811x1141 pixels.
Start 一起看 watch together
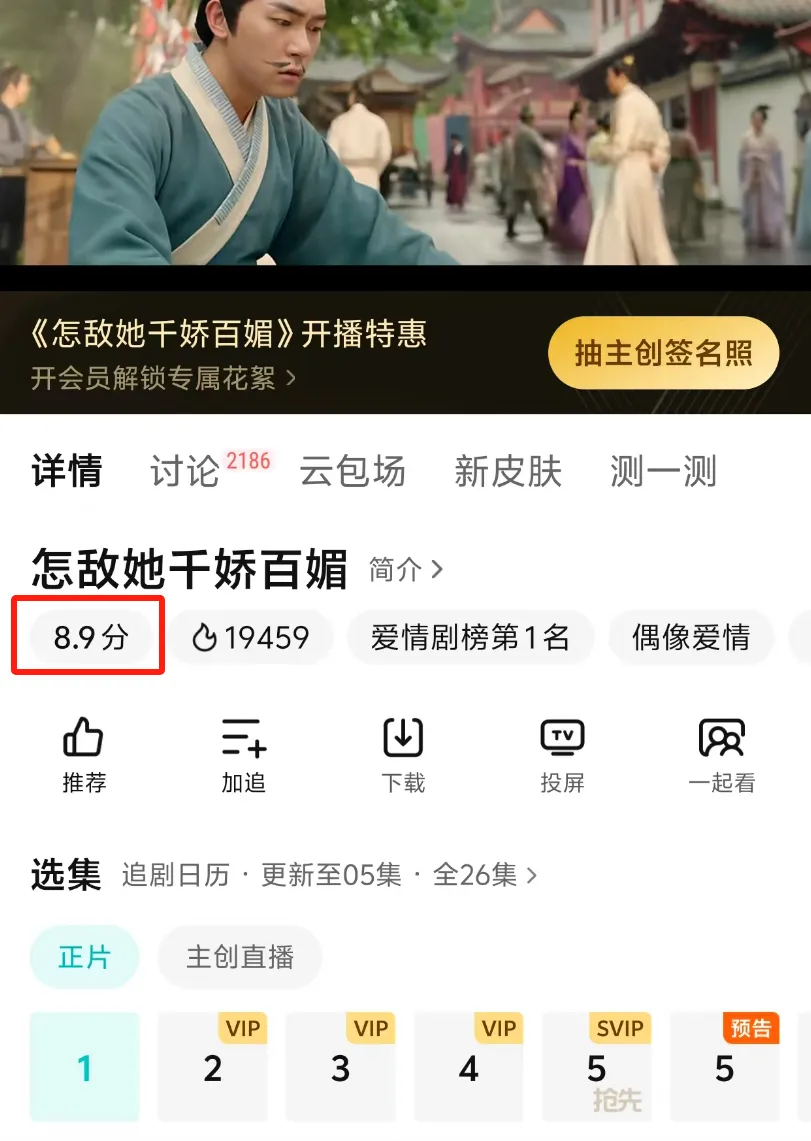click(x=721, y=755)
